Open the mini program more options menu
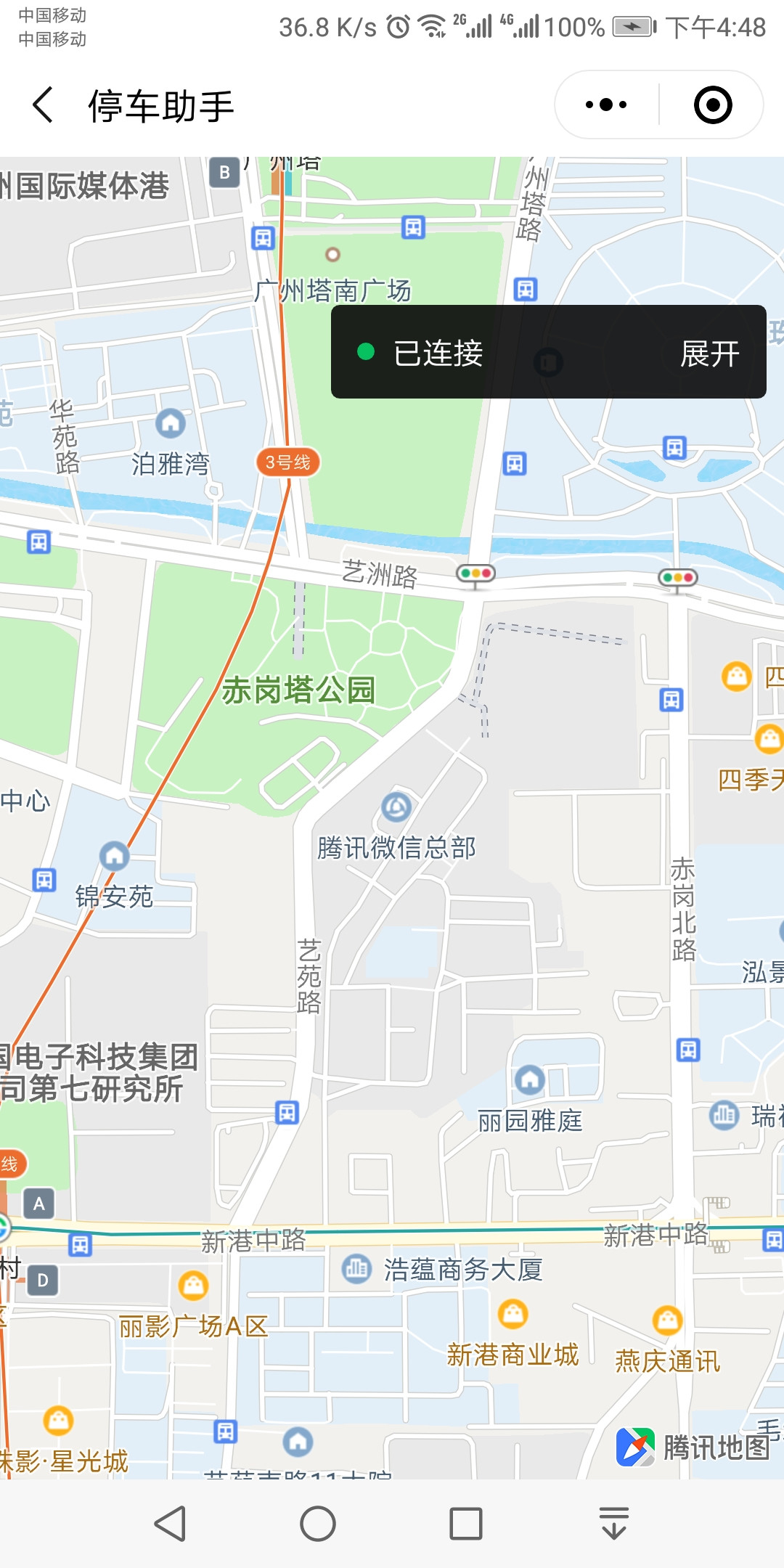The height and width of the screenshot is (1568, 784). tap(606, 105)
